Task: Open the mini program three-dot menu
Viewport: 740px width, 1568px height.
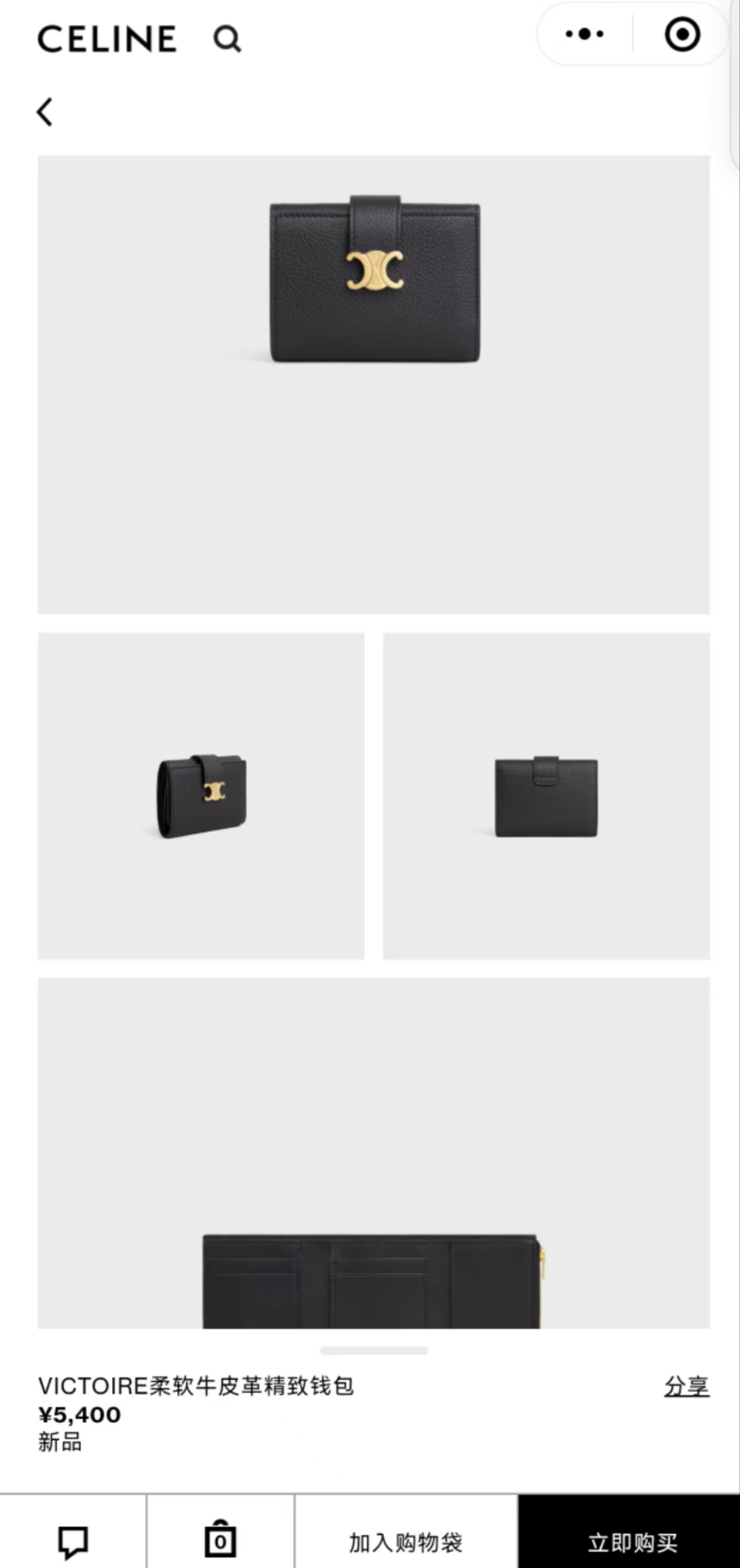Action: tap(584, 34)
